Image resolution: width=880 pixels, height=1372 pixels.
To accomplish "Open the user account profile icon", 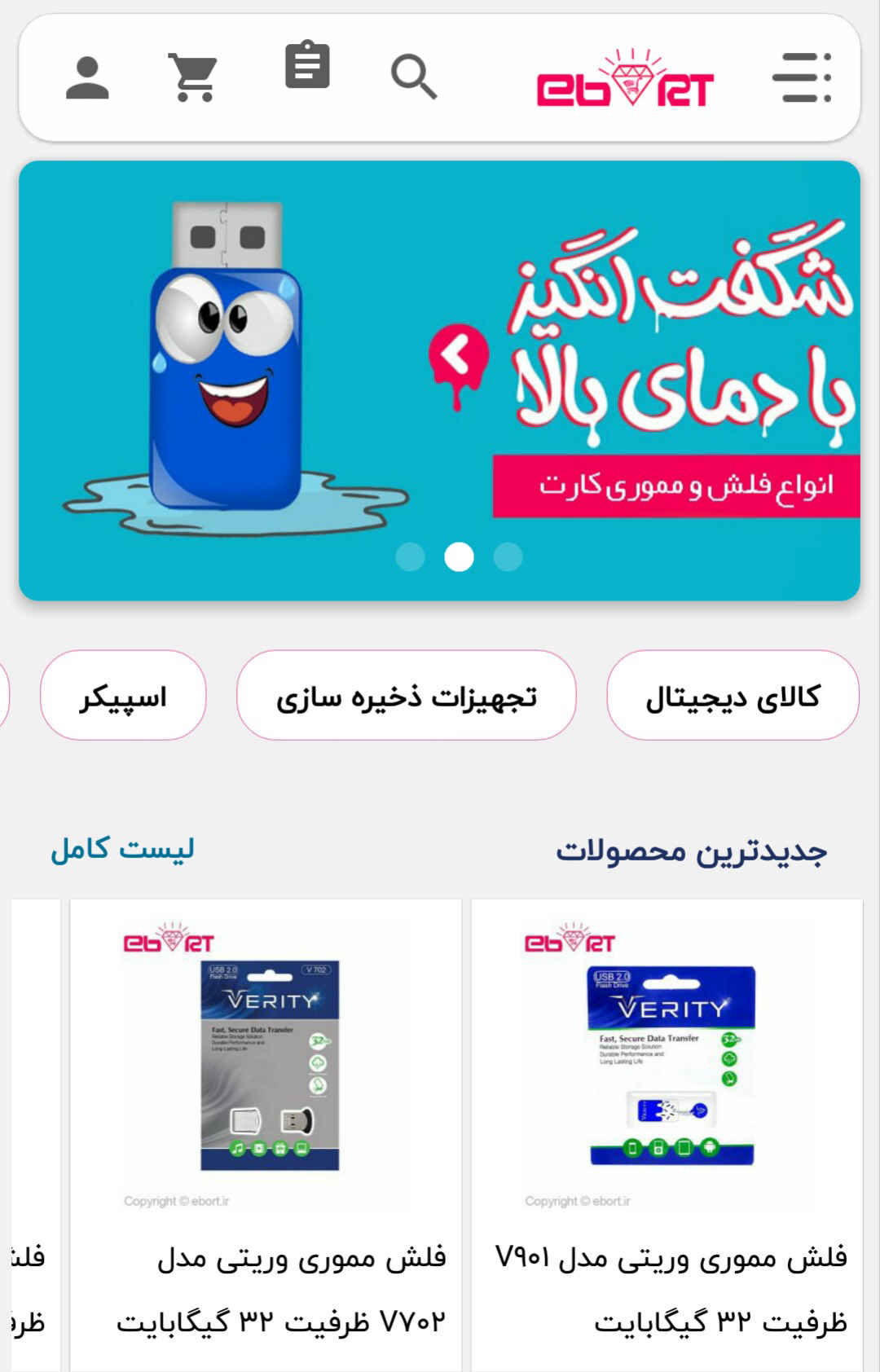I will pyautogui.click(x=87, y=78).
